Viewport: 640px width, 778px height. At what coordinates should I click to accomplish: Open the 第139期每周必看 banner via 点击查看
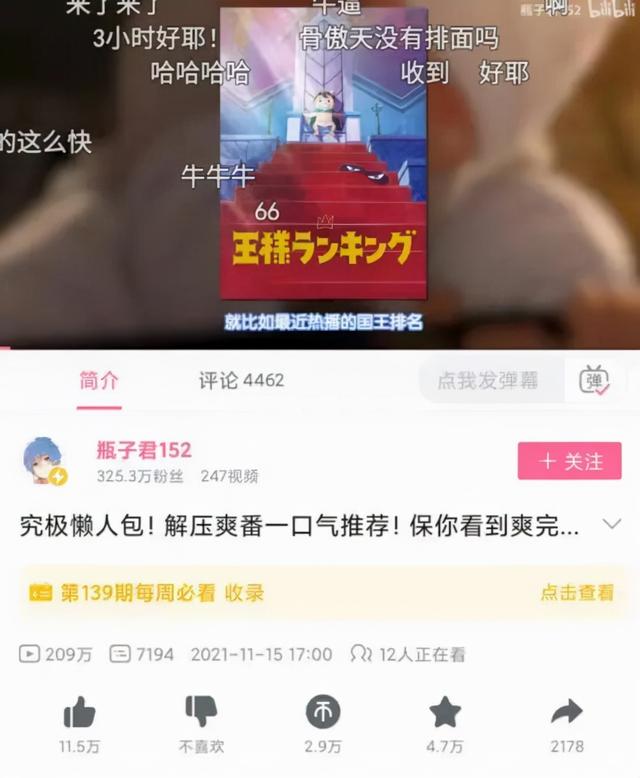click(x=576, y=592)
